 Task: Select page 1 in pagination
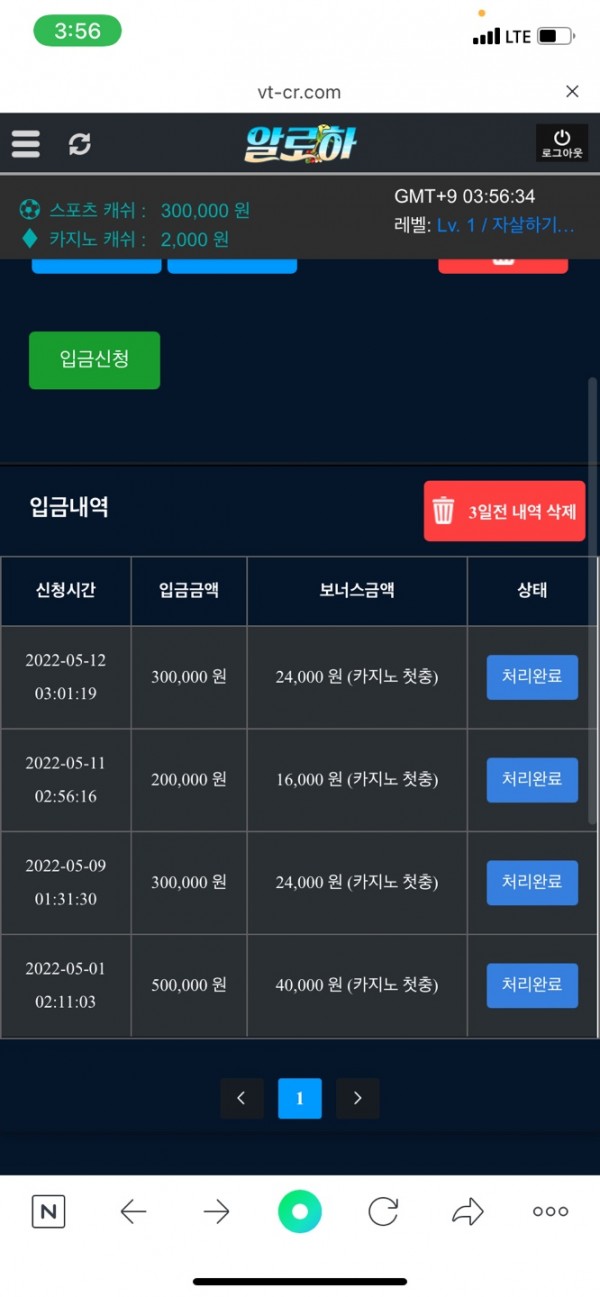[x=299, y=1098]
